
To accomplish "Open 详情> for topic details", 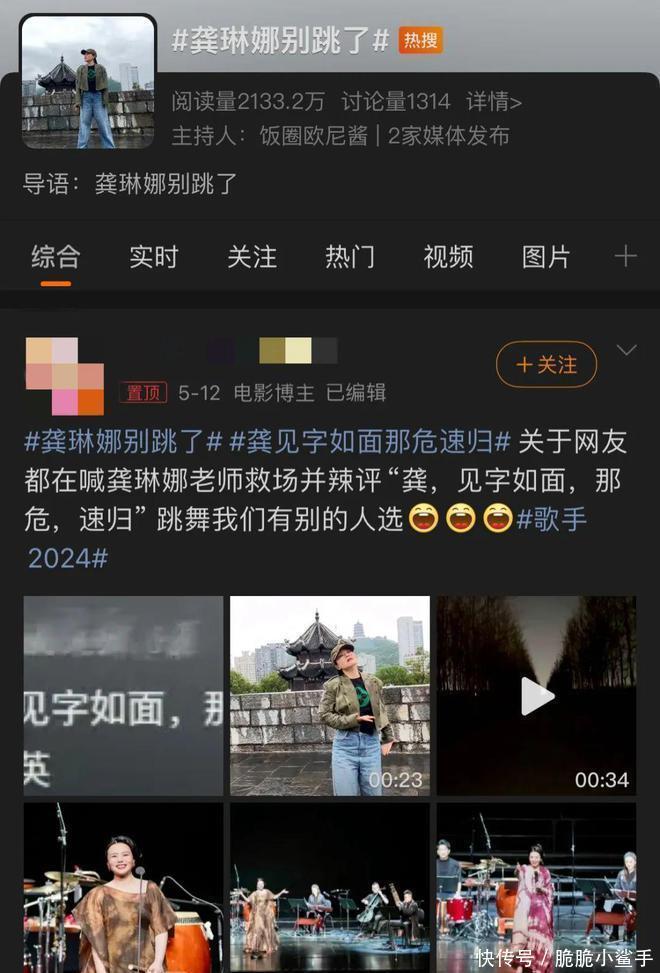I will point(494,101).
